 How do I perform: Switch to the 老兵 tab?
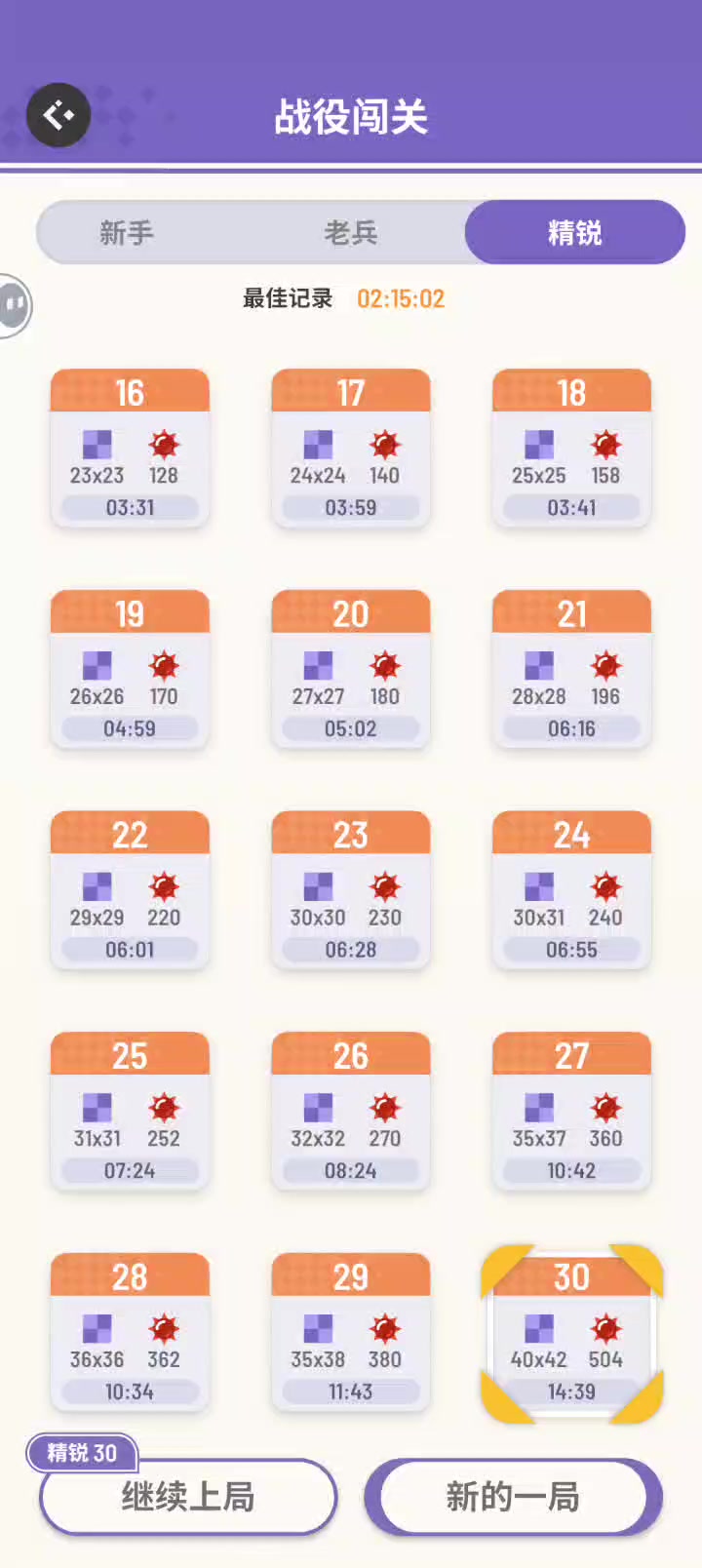(351, 233)
